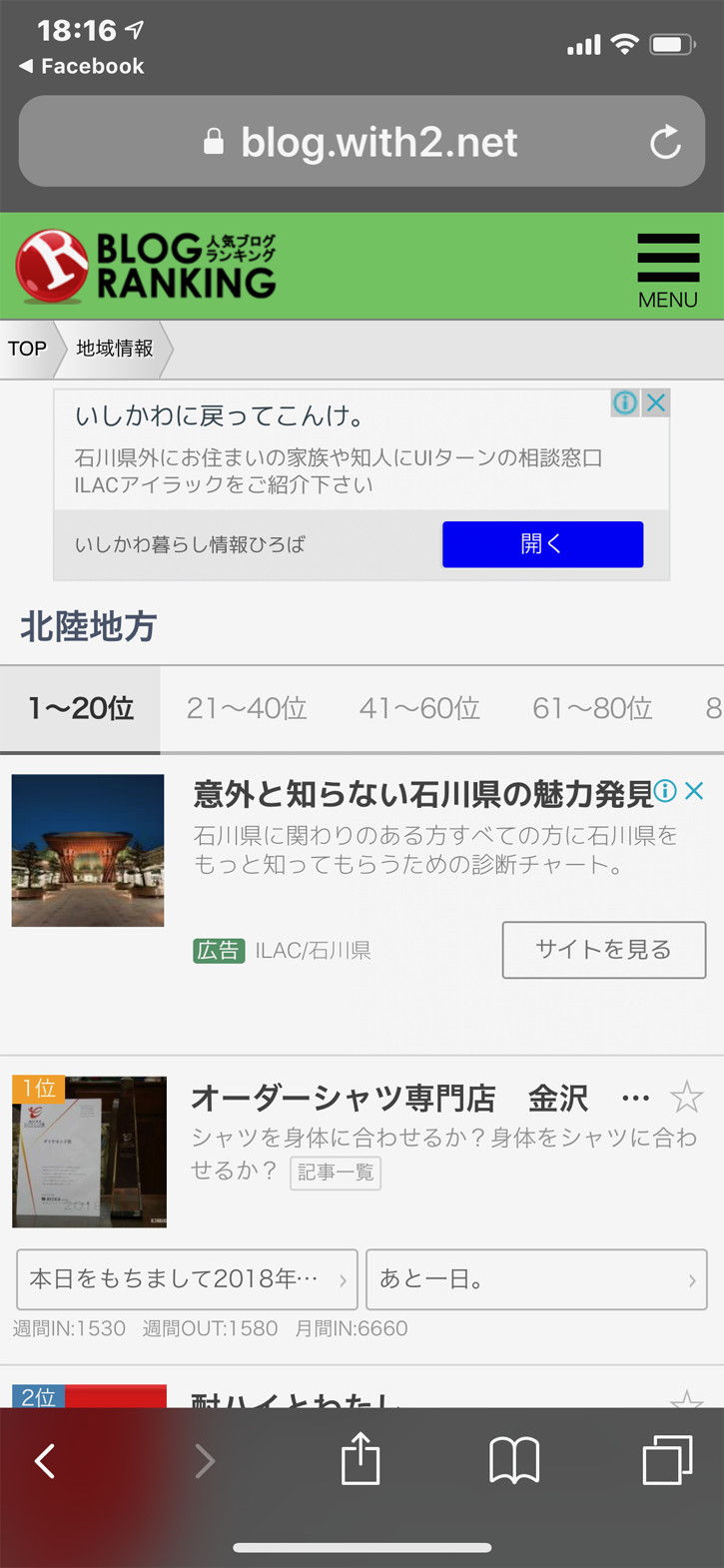Tap the blog.with2.net address field
The width and height of the screenshot is (724, 1568).
click(x=377, y=143)
